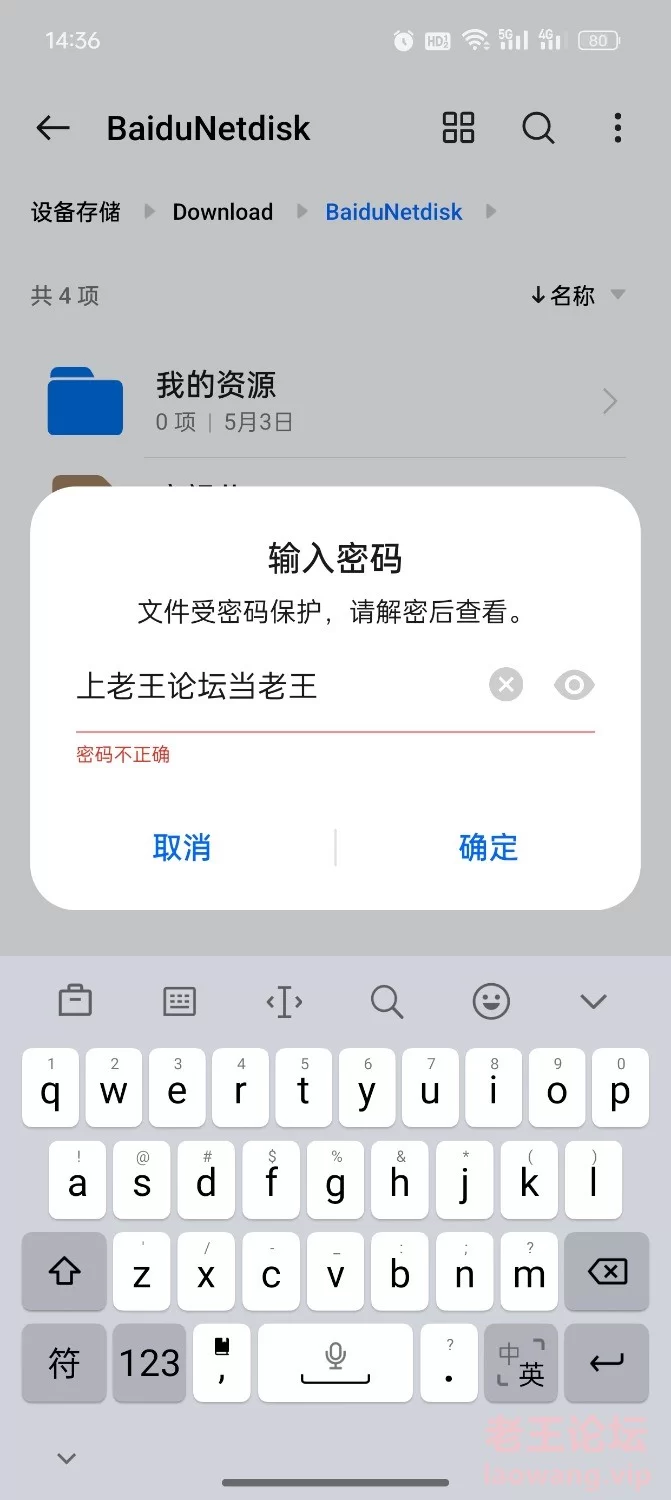Hide the keyboard with the chevron
671x1500 pixels.
594,1001
